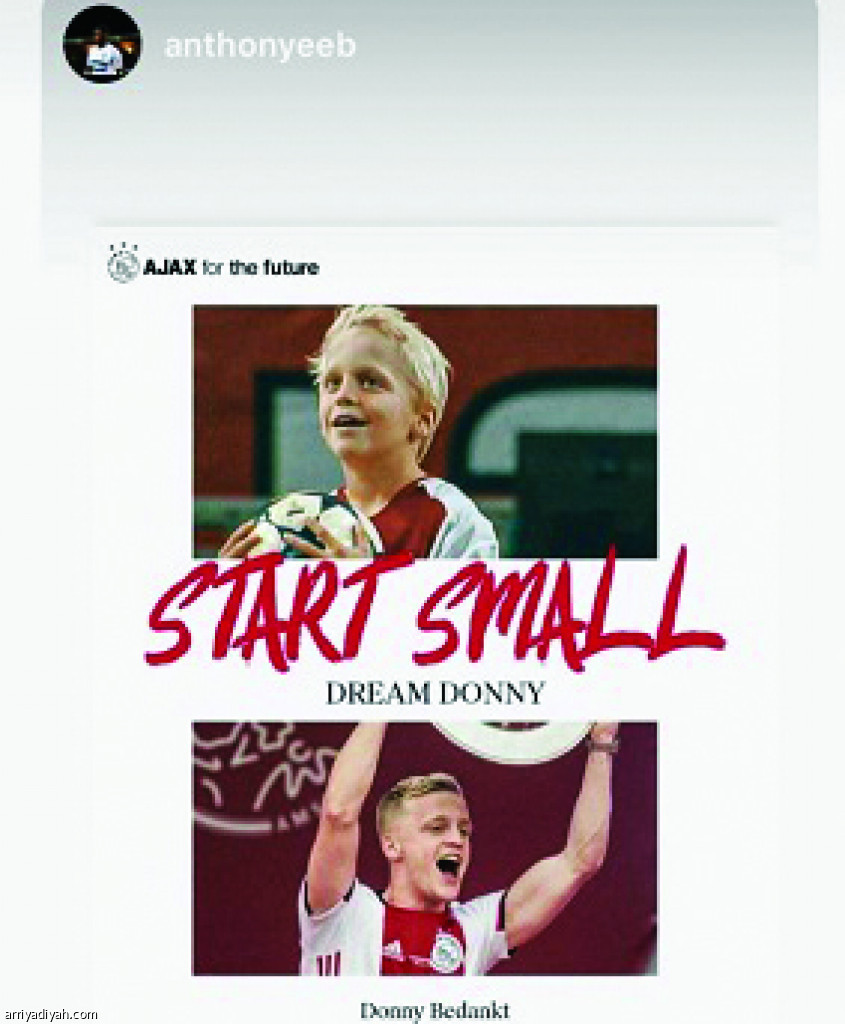Tap the anthonyeeb username
Image resolution: width=845 pixels, height=1024 pixels.
coord(259,46)
